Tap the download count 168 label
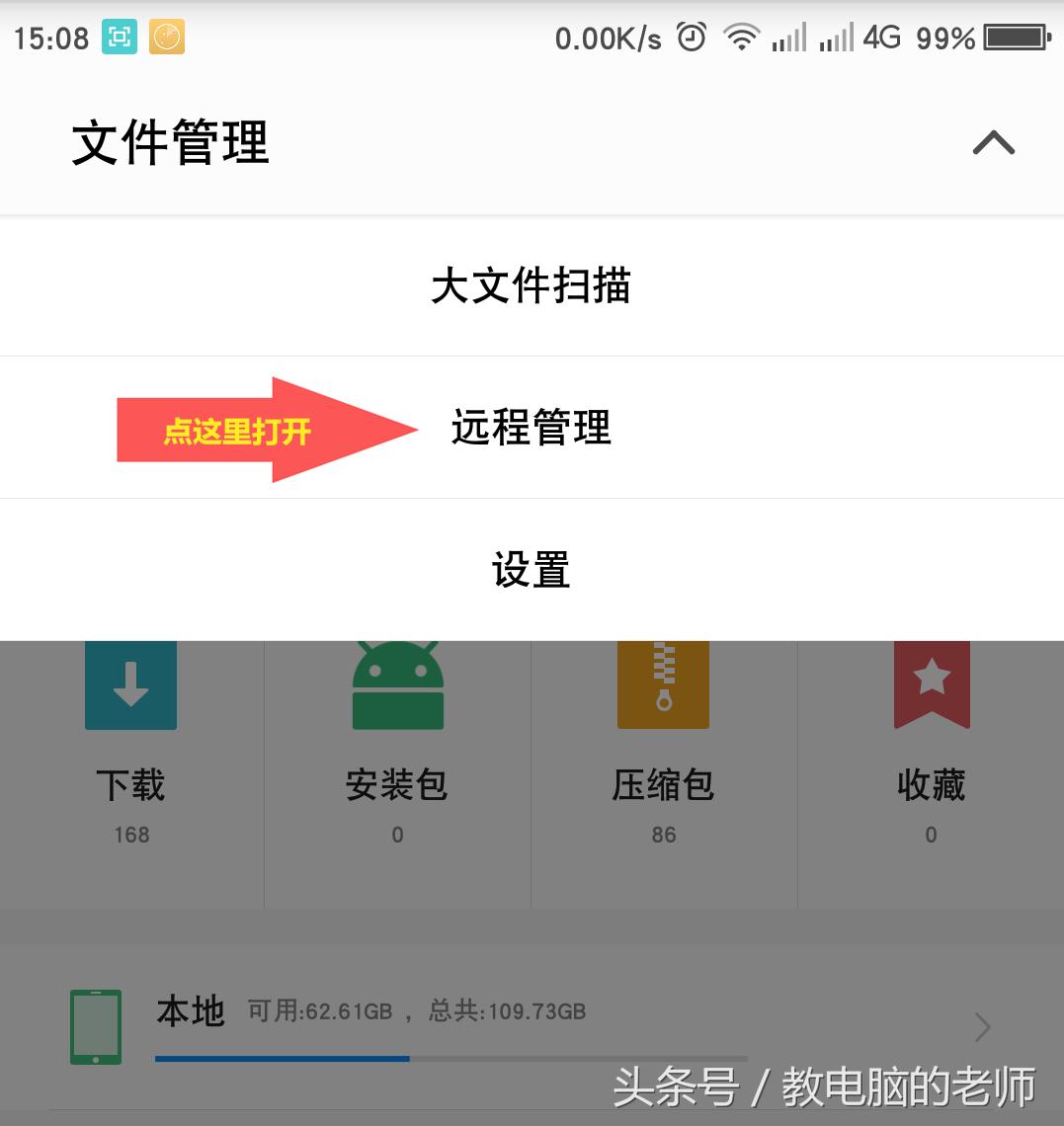 pyautogui.click(x=130, y=835)
